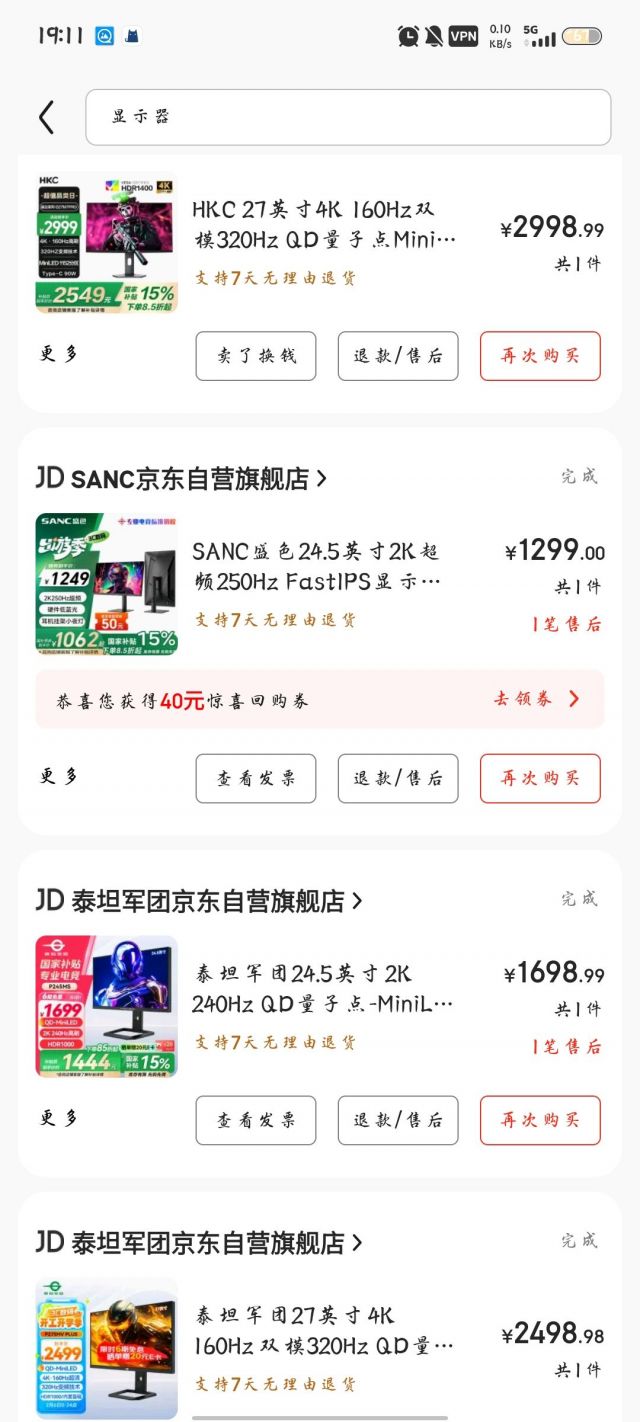This screenshot has width=640, height=1422.
Task: Open 更多 options for the SANC order
Action: pos(58,776)
